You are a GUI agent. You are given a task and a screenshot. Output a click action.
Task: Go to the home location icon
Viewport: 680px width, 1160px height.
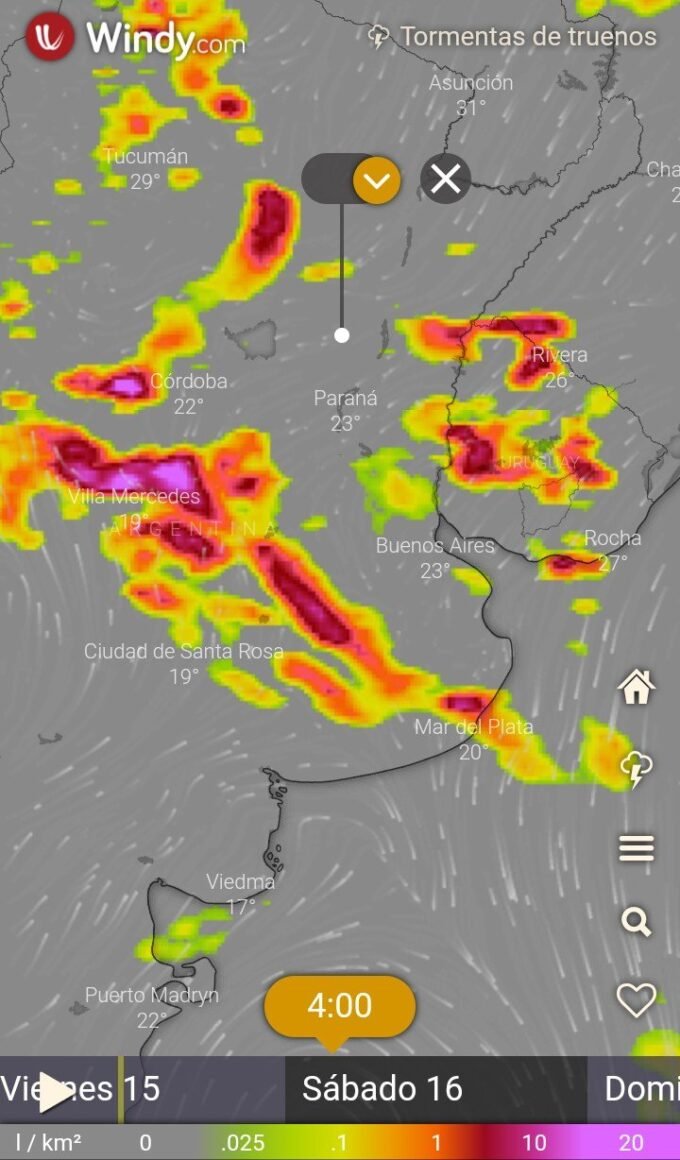point(636,687)
